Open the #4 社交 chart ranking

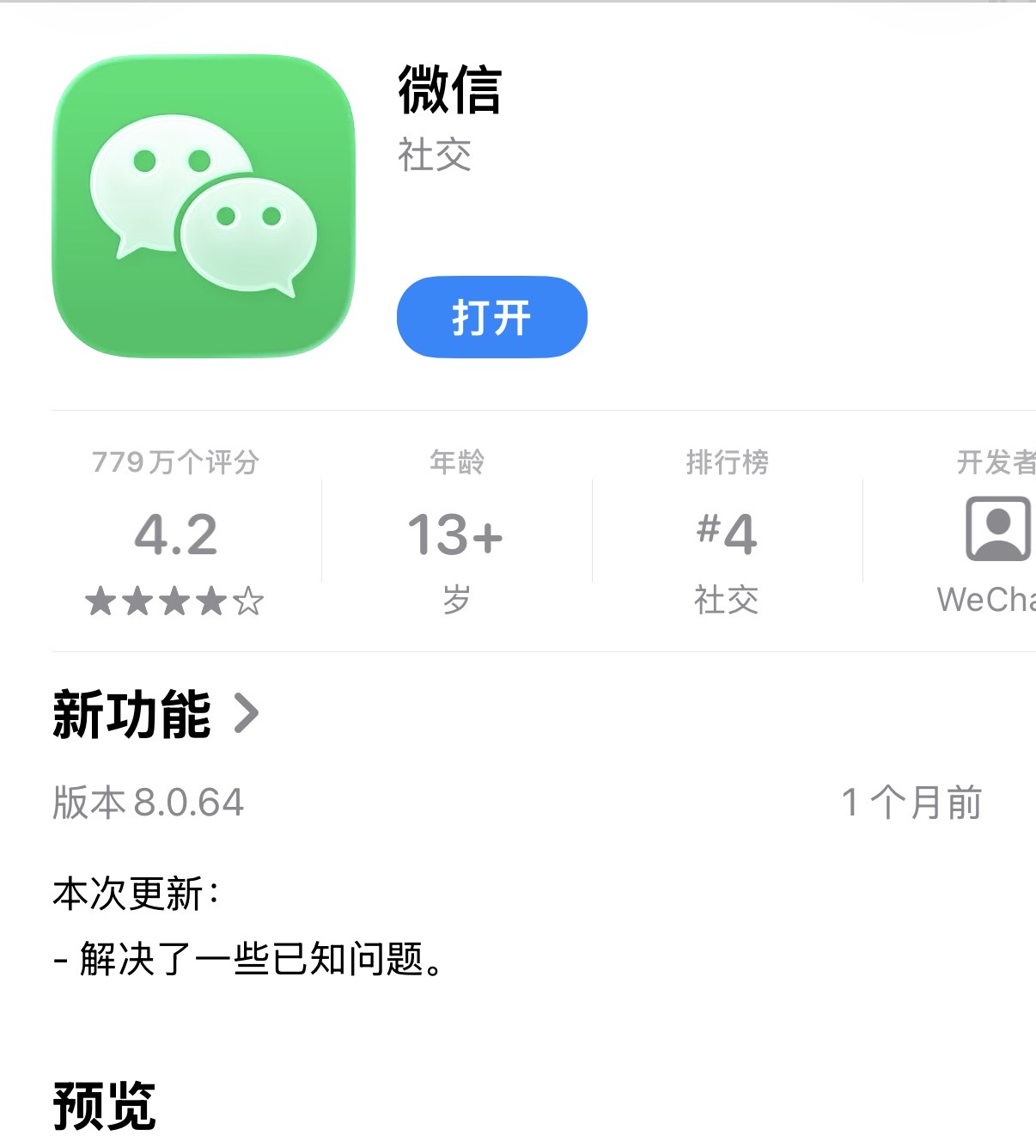pyautogui.click(x=727, y=534)
